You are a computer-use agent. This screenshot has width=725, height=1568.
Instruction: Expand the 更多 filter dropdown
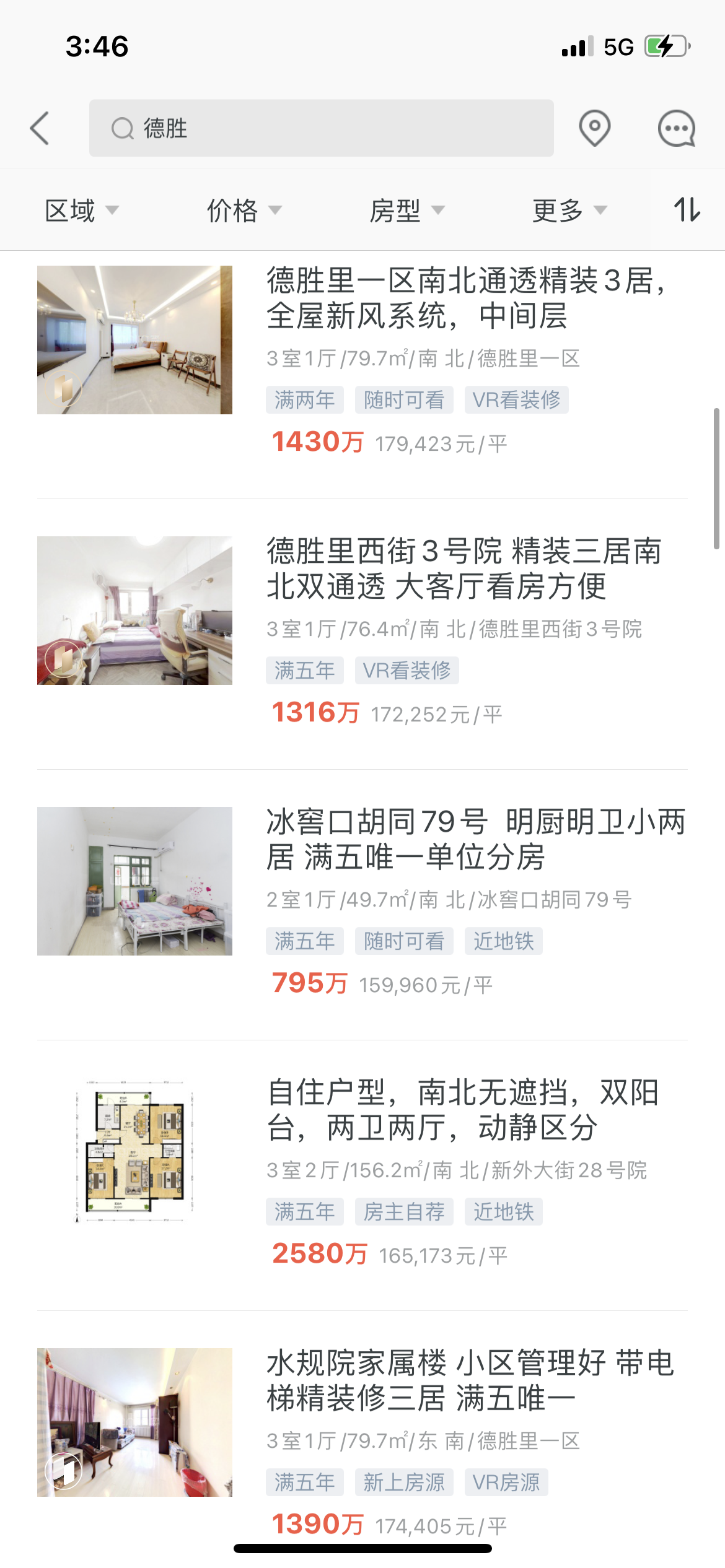pos(569,211)
